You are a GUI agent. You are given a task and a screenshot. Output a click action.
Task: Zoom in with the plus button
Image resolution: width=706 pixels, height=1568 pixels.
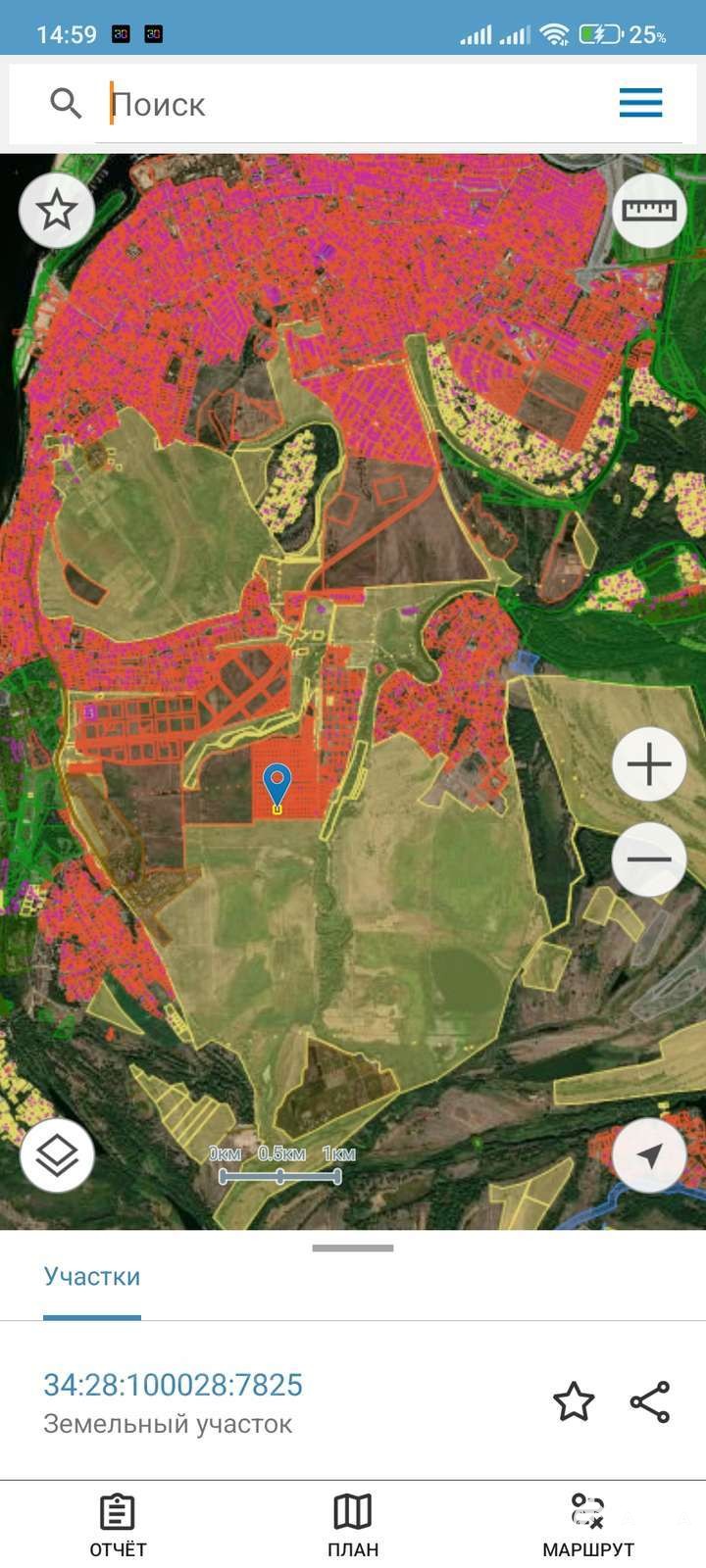[x=649, y=764]
